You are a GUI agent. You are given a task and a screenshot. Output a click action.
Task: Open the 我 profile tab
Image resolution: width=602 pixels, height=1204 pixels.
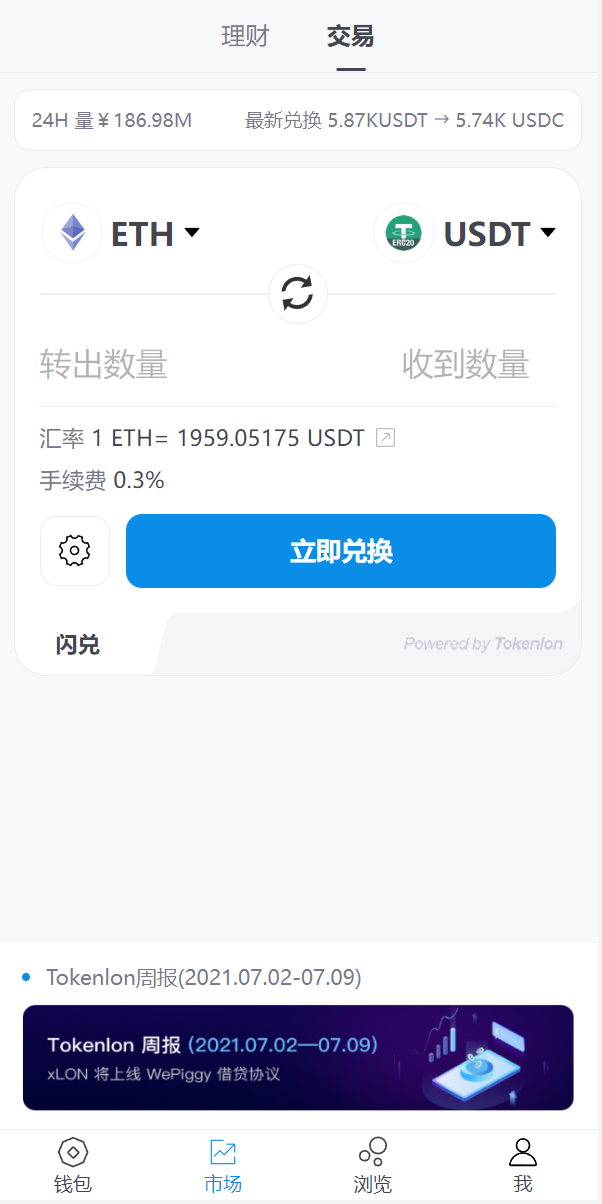click(x=523, y=1166)
